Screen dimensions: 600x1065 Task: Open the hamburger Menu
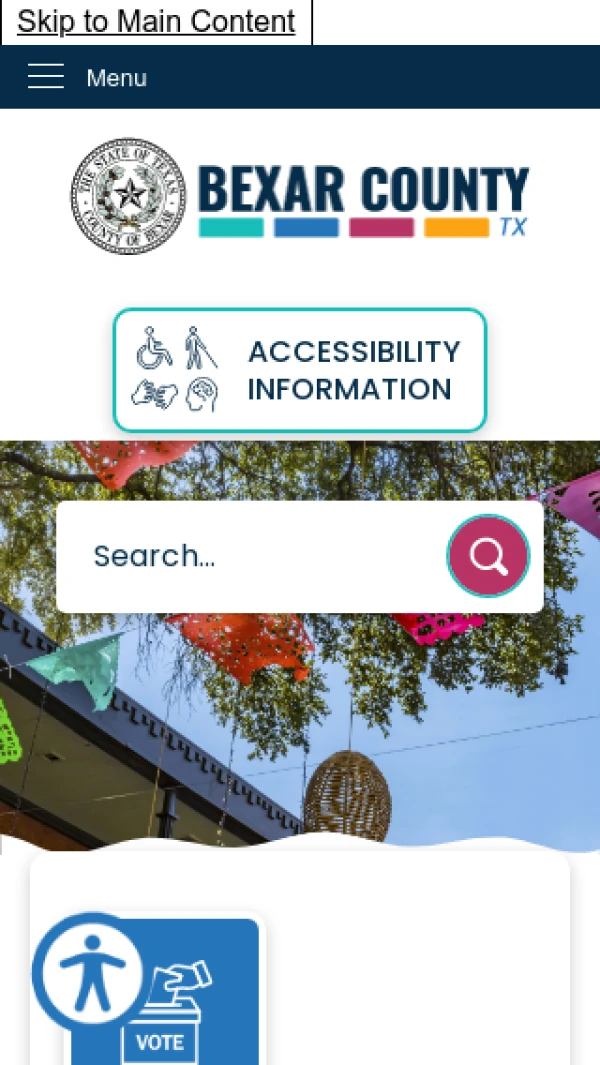[88, 77]
